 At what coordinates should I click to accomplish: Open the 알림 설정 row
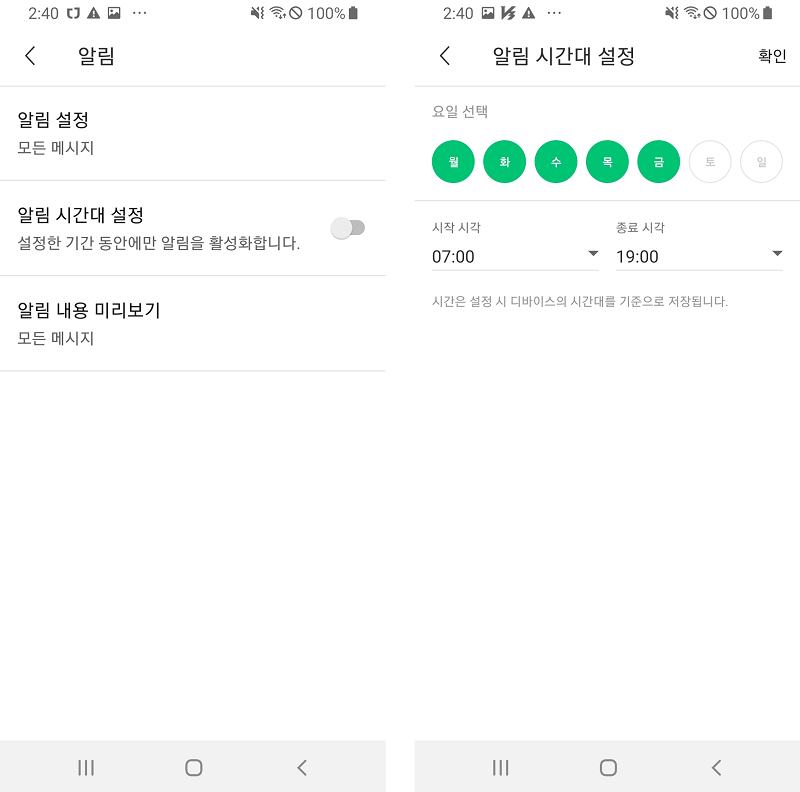(x=192, y=133)
